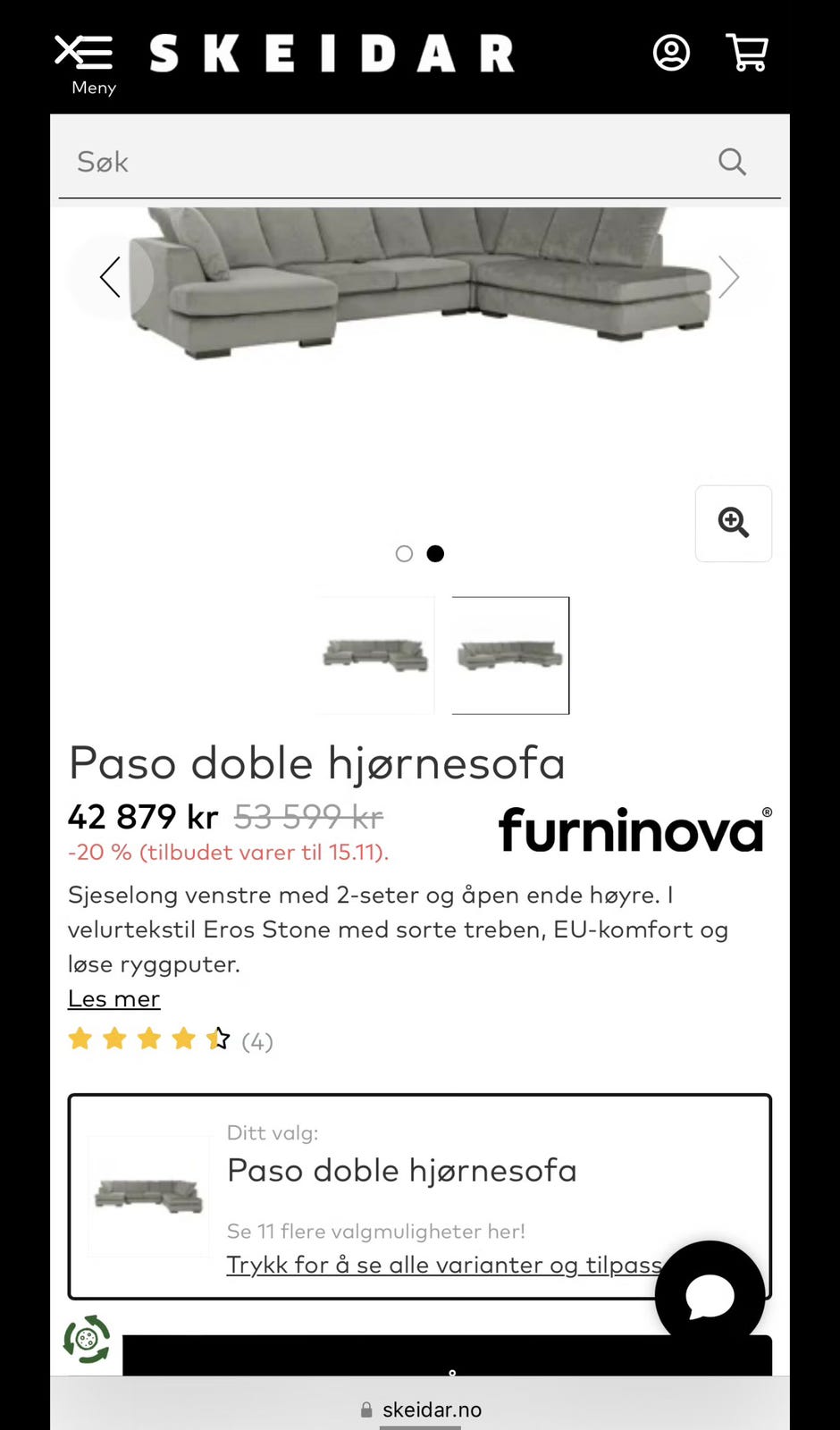Select the second sofa thumbnail
Screen dimensions: 840x1430
[510, 655]
